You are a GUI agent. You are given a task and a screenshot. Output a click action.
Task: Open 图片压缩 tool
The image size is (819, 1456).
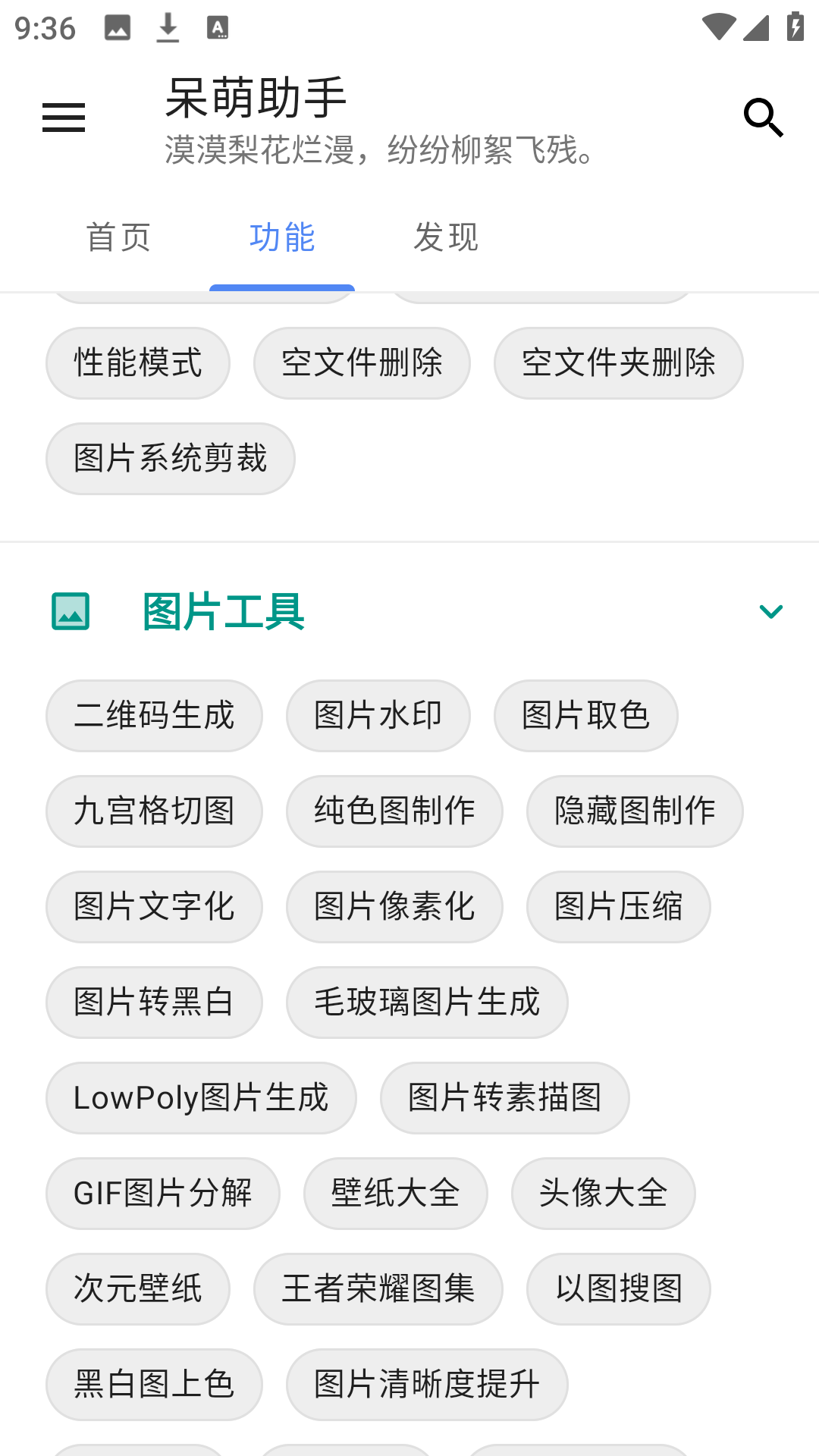618,906
